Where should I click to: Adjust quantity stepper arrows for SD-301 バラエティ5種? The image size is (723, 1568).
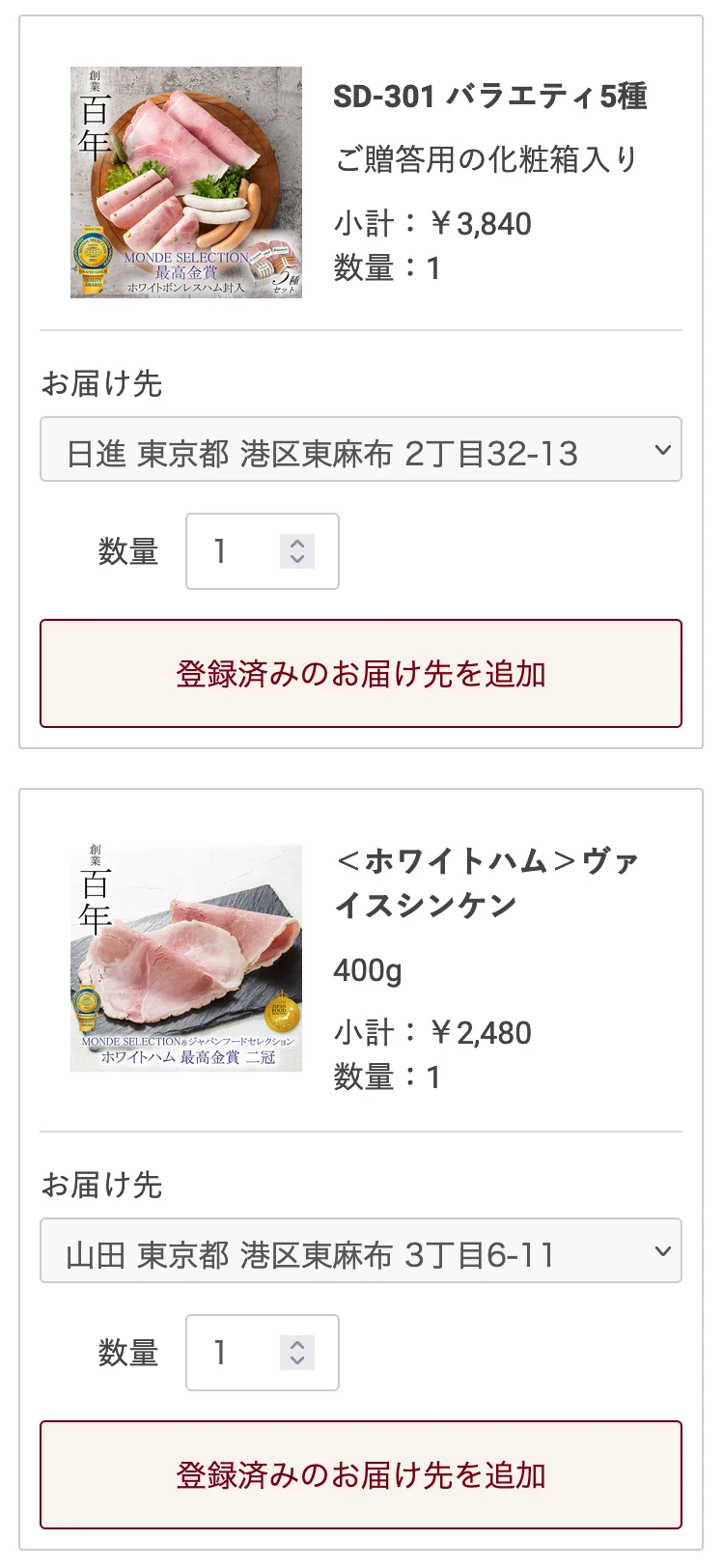click(297, 551)
